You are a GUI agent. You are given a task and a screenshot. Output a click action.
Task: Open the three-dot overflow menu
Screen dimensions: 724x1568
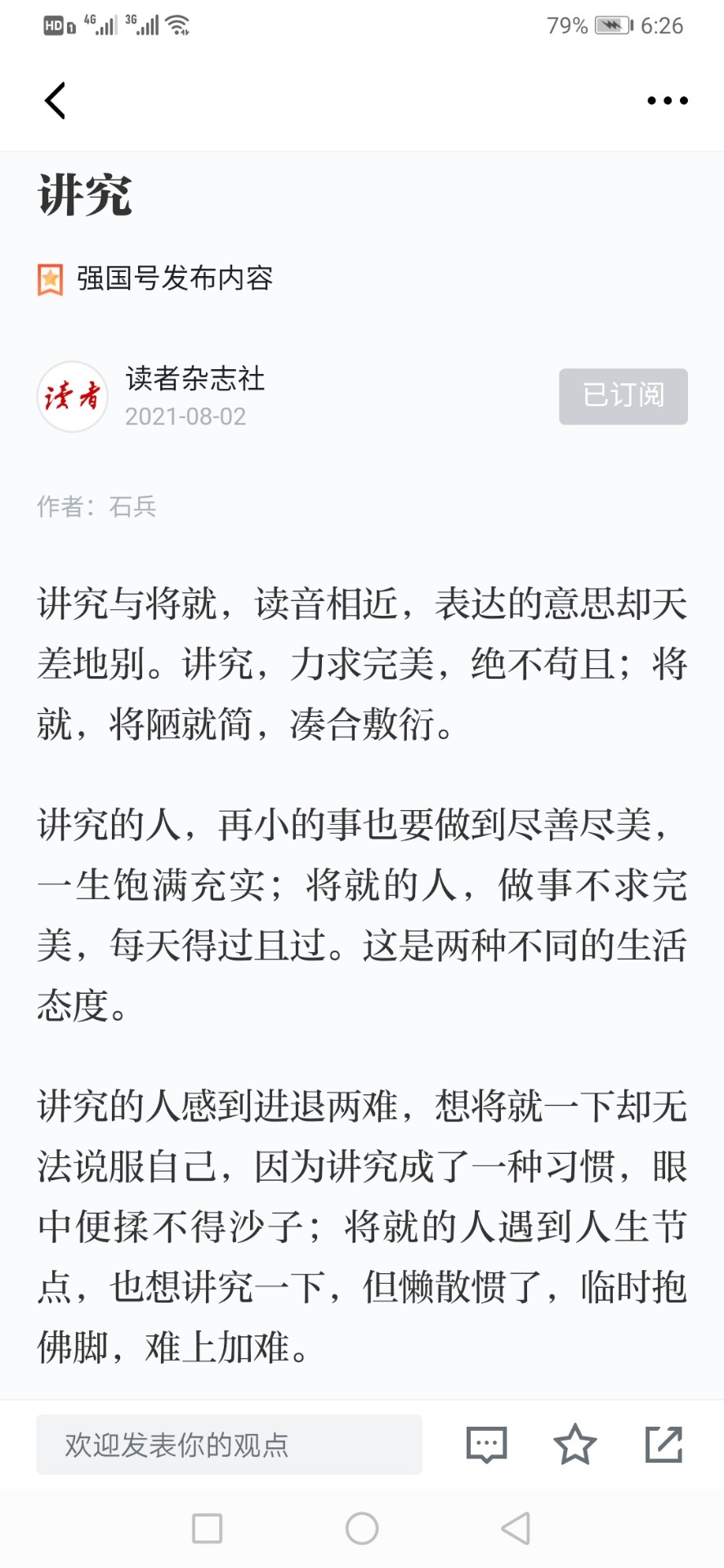(x=668, y=100)
